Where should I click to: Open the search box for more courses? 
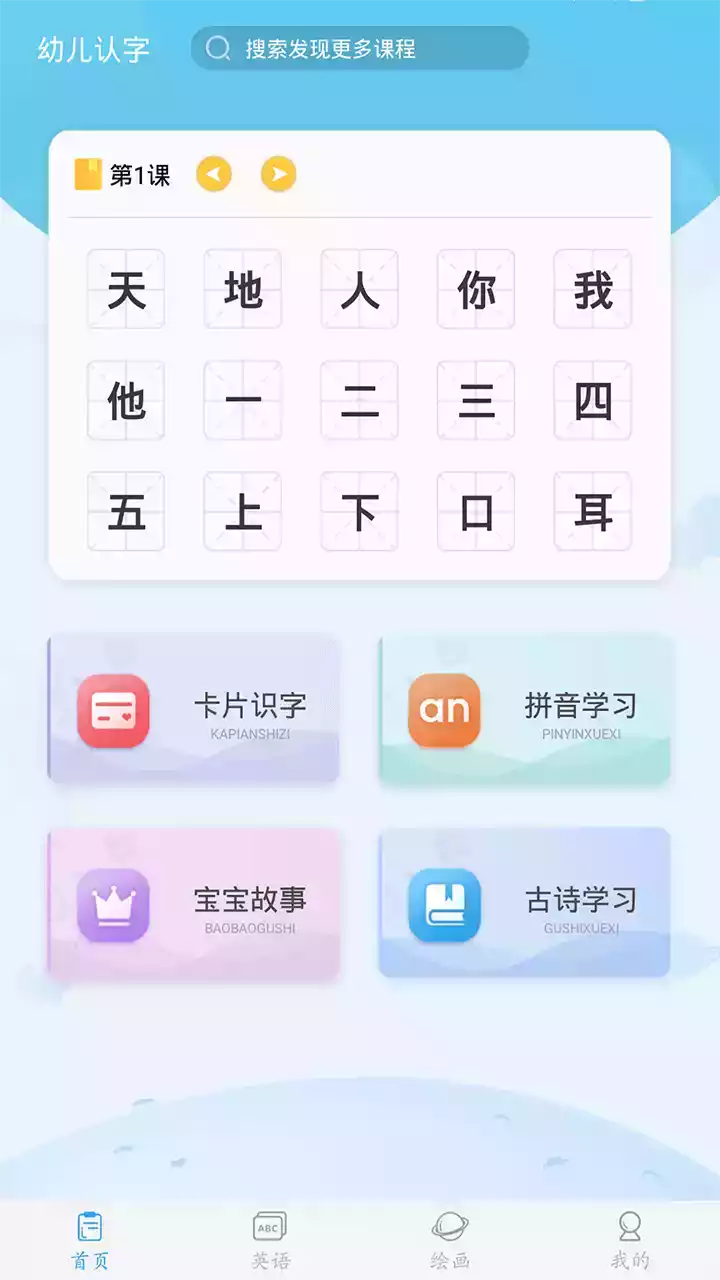[360, 48]
